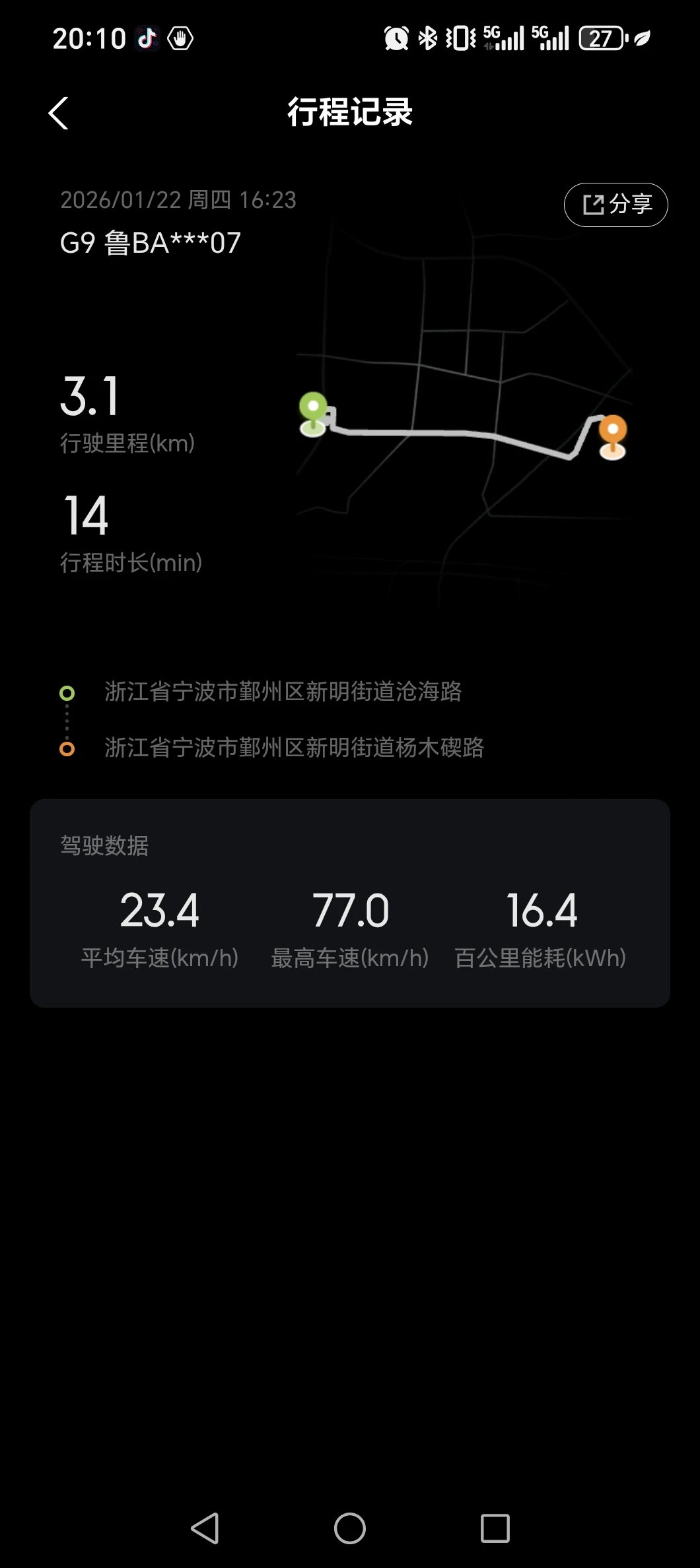
Task: Share this trip with the 分享 button
Action: click(615, 205)
